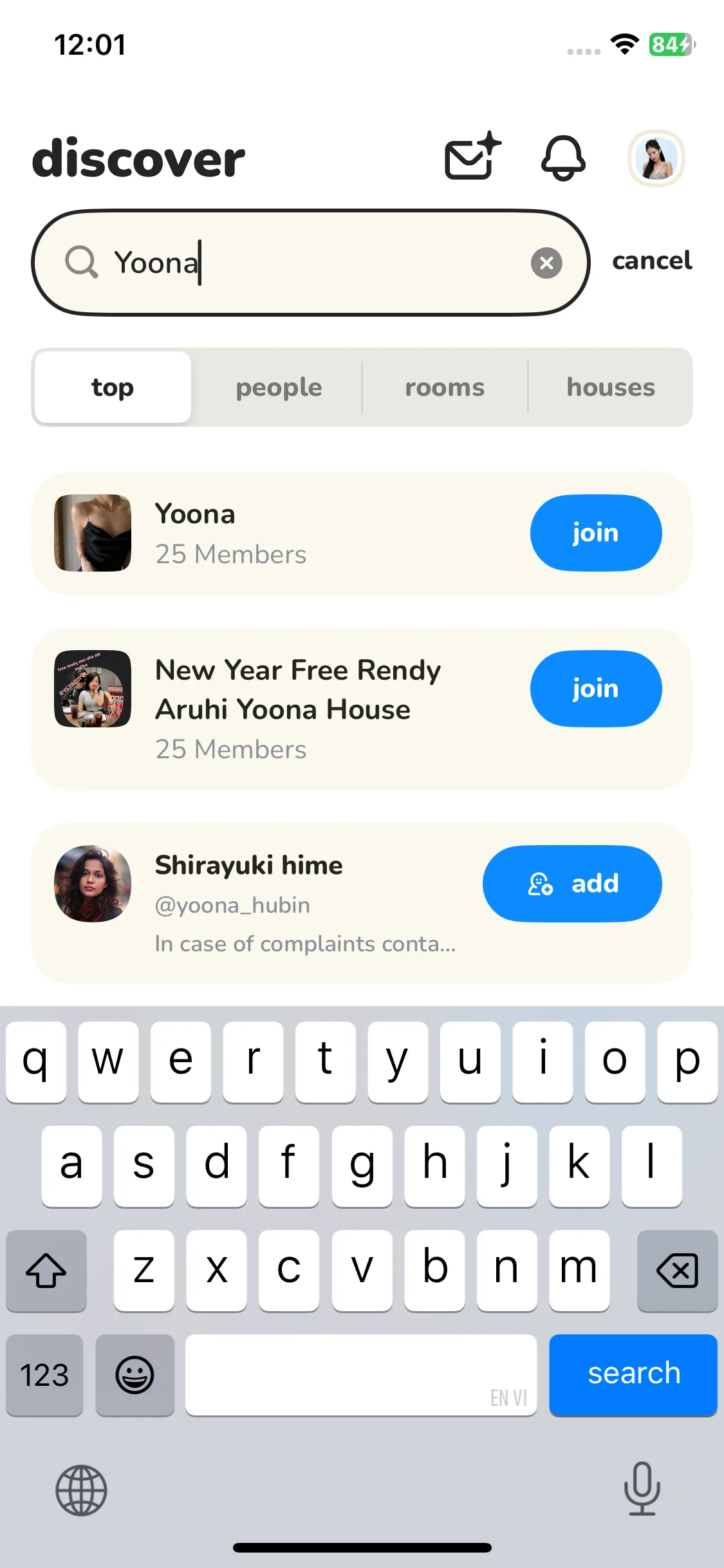Image resolution: width=724 pixels, height=1568 pixels.
Task: Open the notifications bell
Action: coord(563,158)
